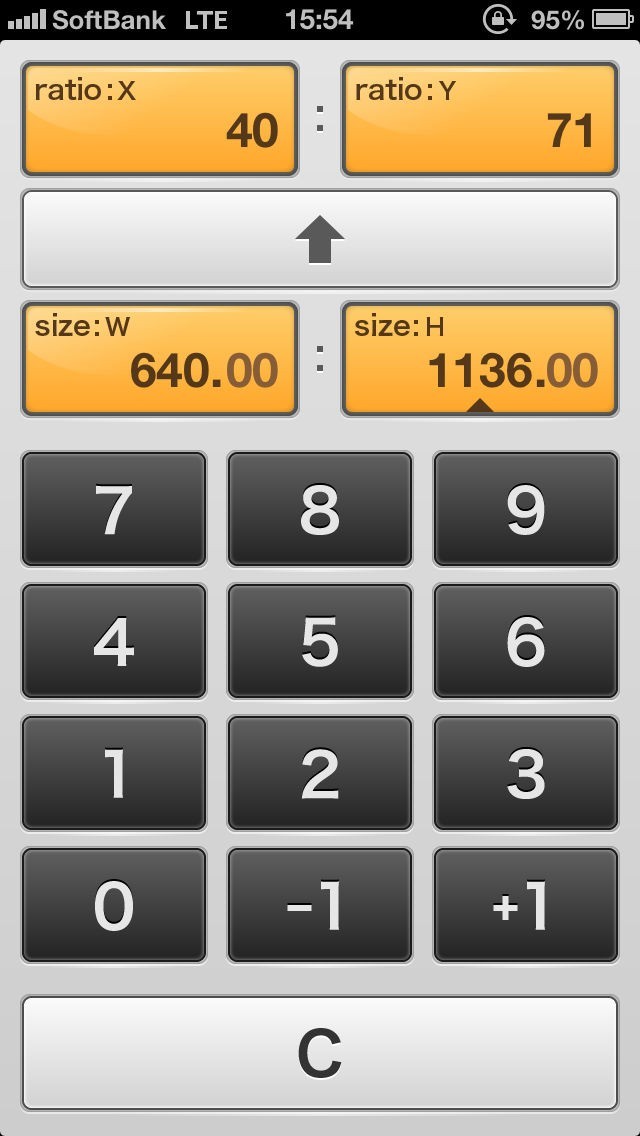Enter digit 5 on keypad
This screenshot has height=1136, width=640.
pos(320,641)
